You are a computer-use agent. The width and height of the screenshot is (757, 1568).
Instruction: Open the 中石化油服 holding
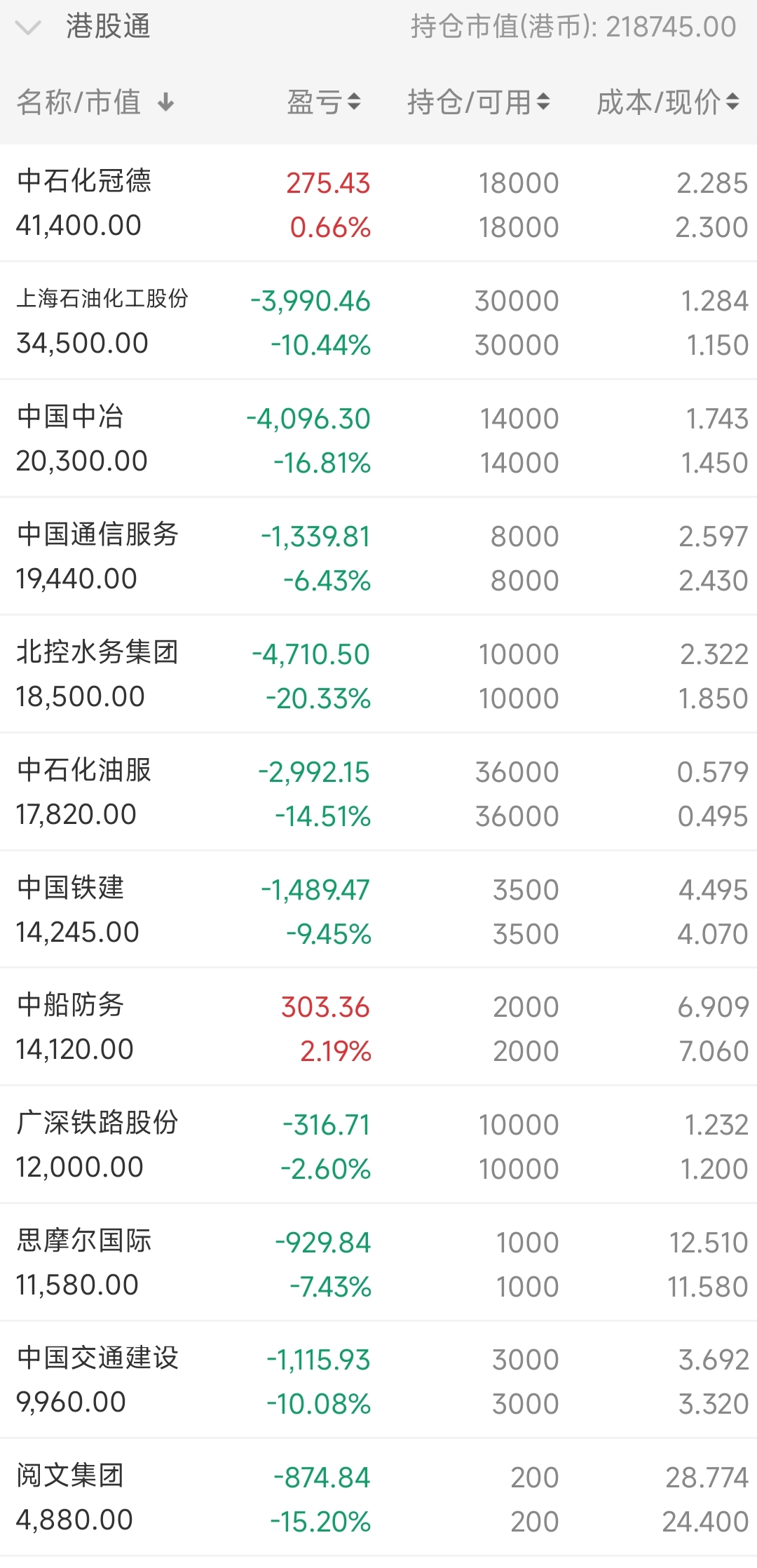(x=378, y=792)
